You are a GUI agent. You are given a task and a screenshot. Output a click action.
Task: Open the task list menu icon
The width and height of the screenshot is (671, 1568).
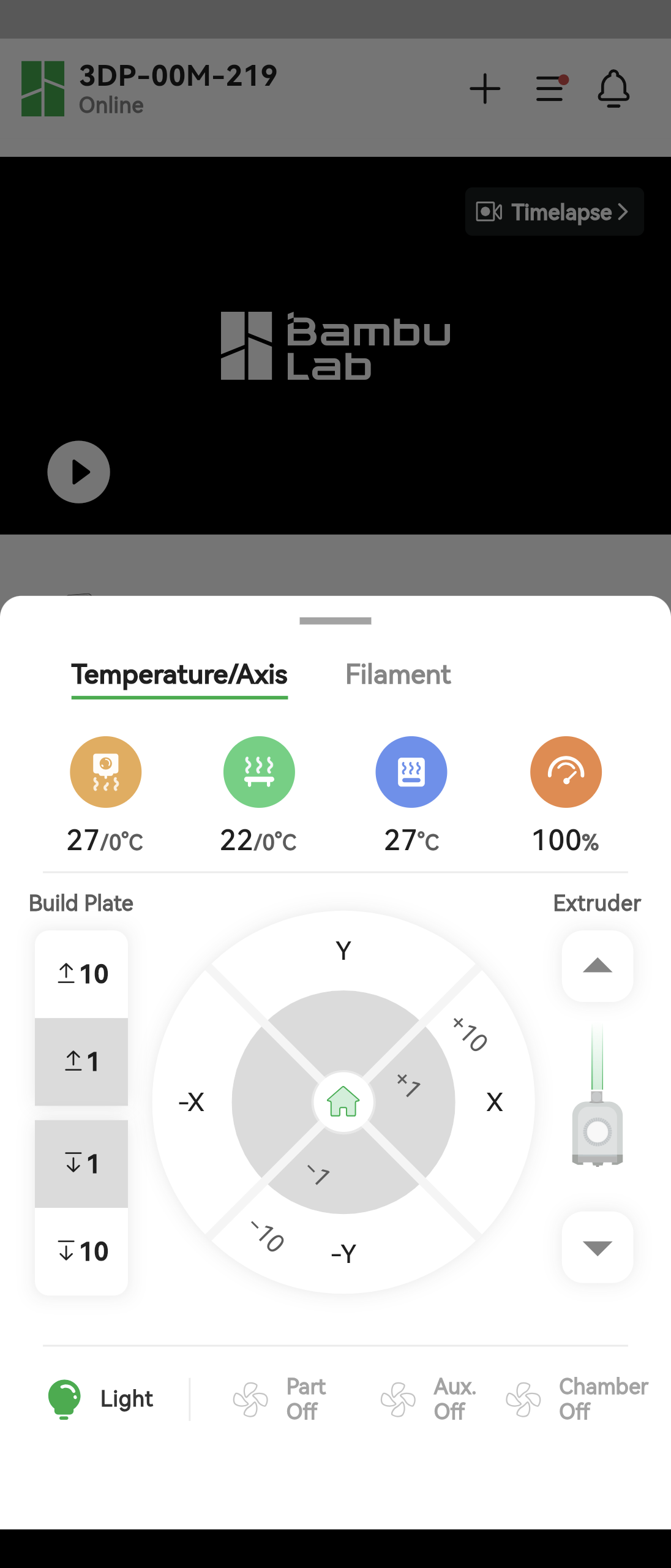(550, 89)
